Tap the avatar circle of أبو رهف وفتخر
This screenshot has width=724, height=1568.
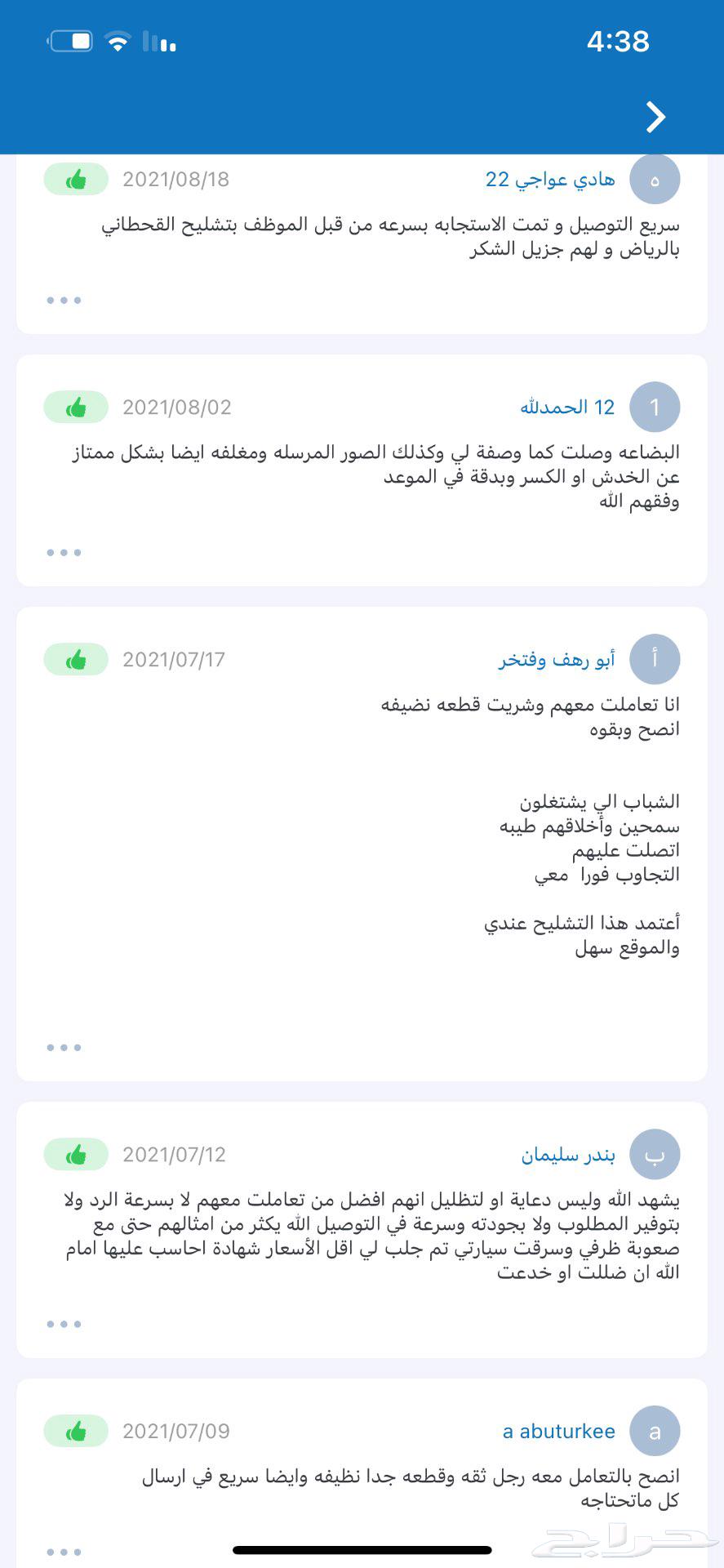(655, 659)
